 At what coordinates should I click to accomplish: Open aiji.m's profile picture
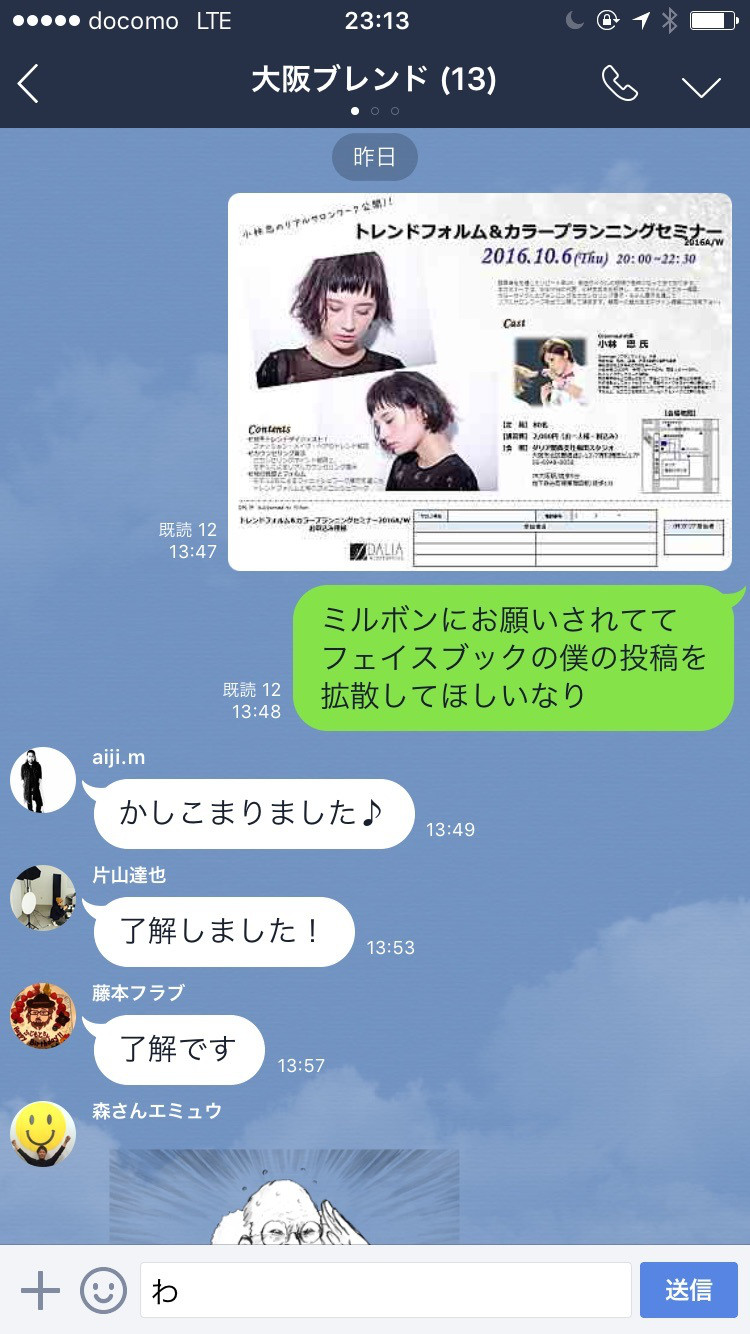tap(43, 780)
